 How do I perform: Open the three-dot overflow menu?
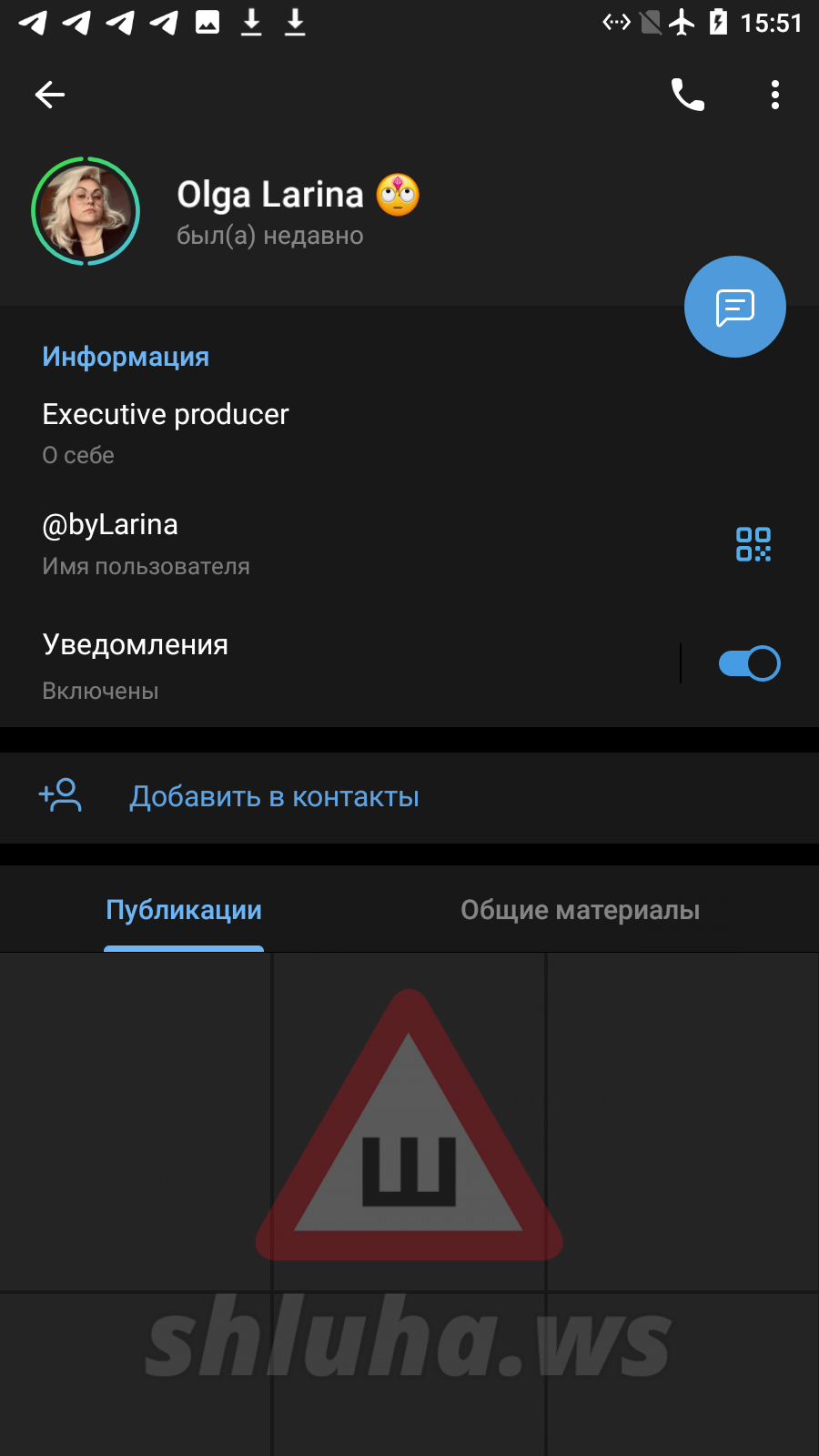pyautogui.click(x=774, y=95)
